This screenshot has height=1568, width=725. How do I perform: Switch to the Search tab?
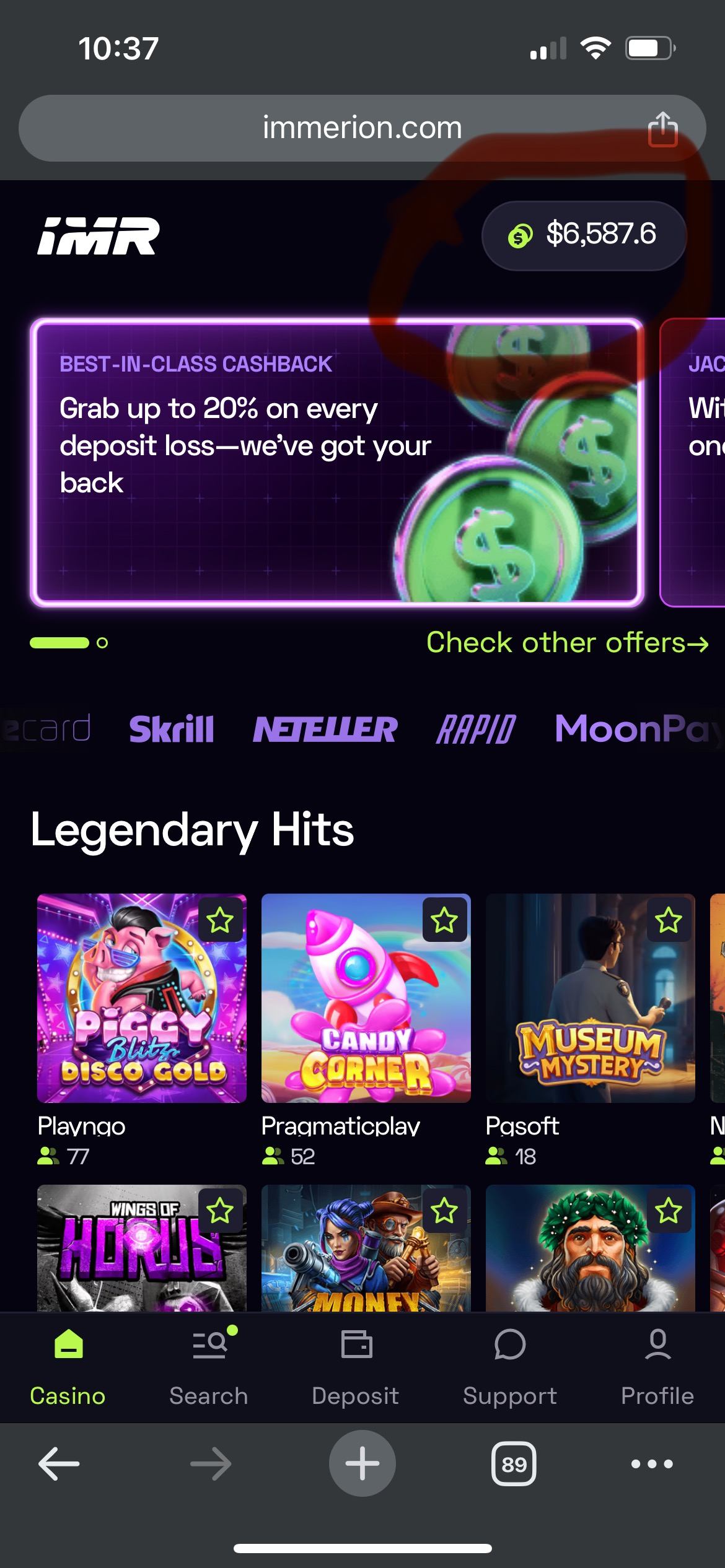[x=209, y=1366]
